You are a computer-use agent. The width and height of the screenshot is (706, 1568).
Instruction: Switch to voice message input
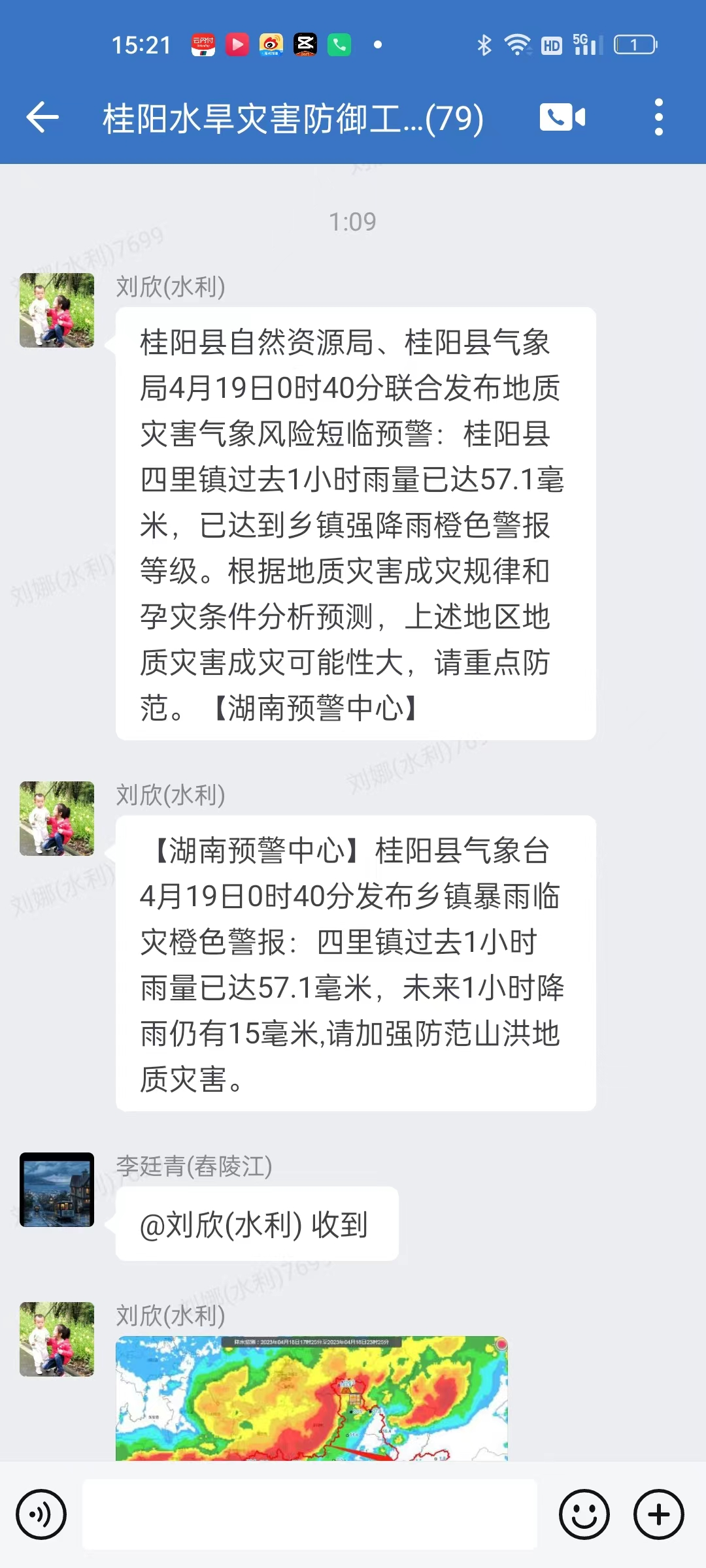41,1514
